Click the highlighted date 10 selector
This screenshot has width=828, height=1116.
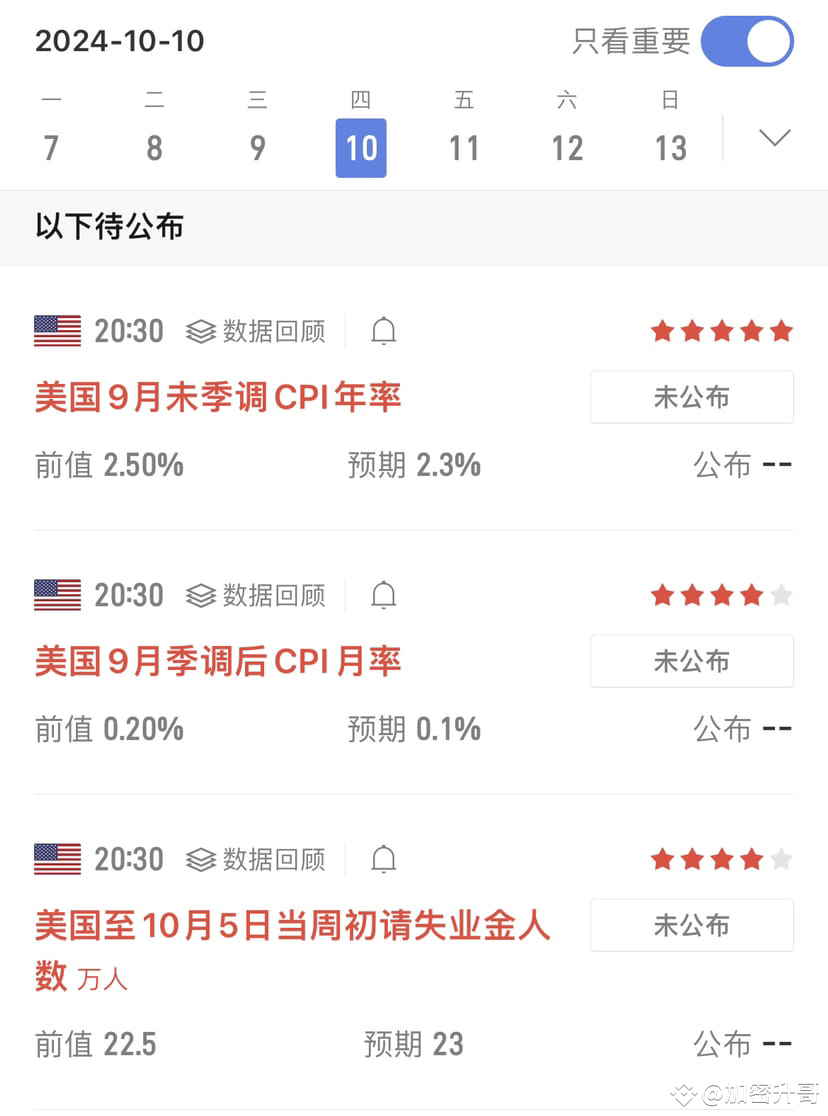(361, 148)
